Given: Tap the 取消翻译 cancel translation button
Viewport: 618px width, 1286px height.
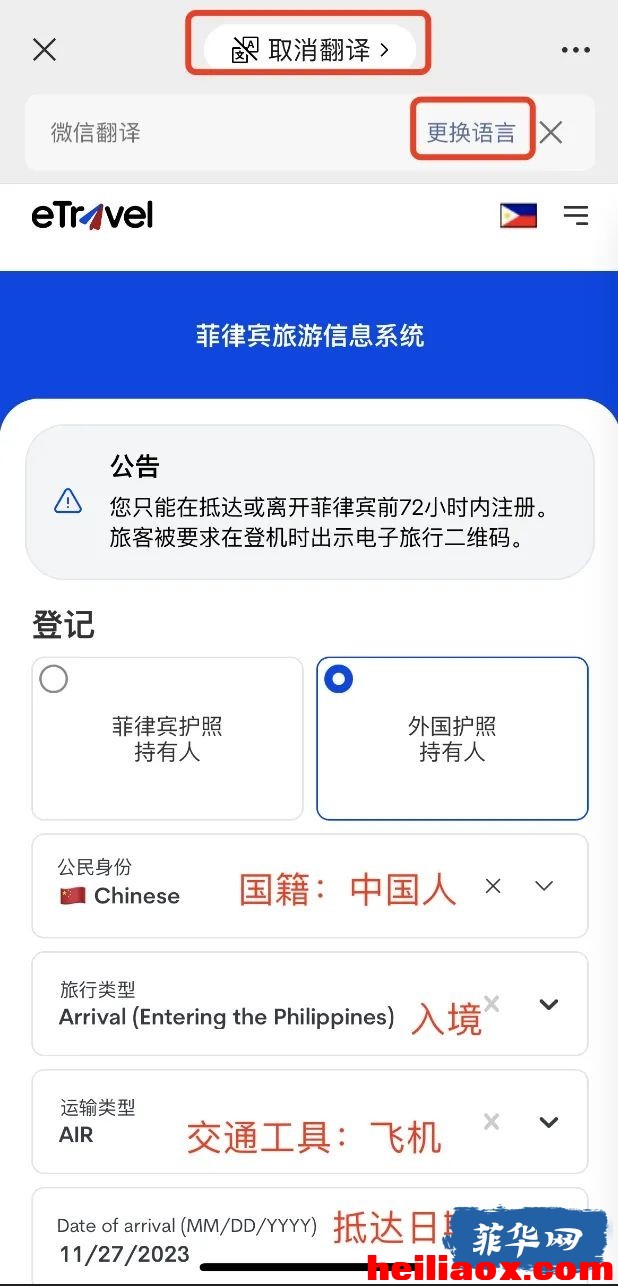Looking at the screenshot, I should click(x=310, y=49).
